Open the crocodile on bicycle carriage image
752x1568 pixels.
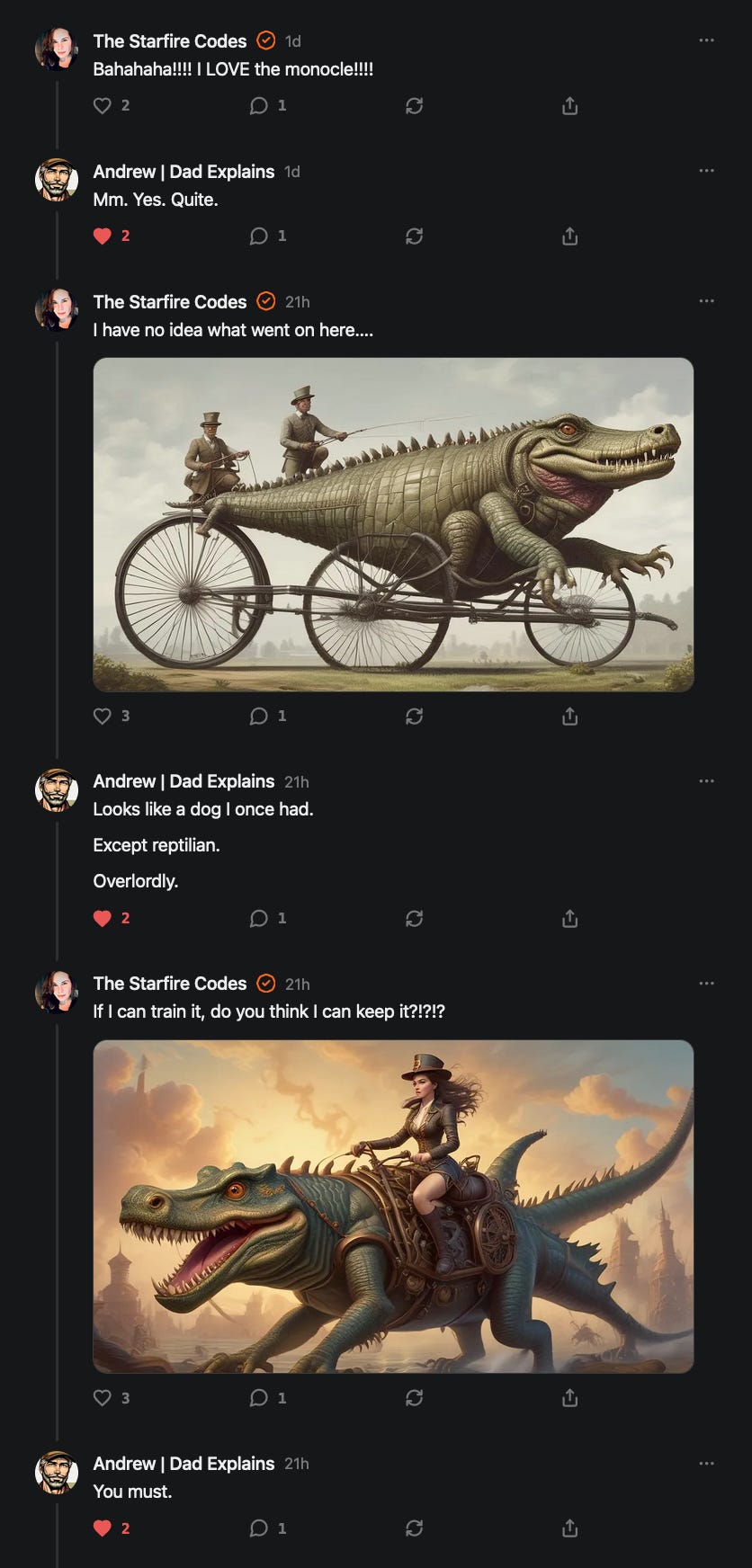click(393, 524)
